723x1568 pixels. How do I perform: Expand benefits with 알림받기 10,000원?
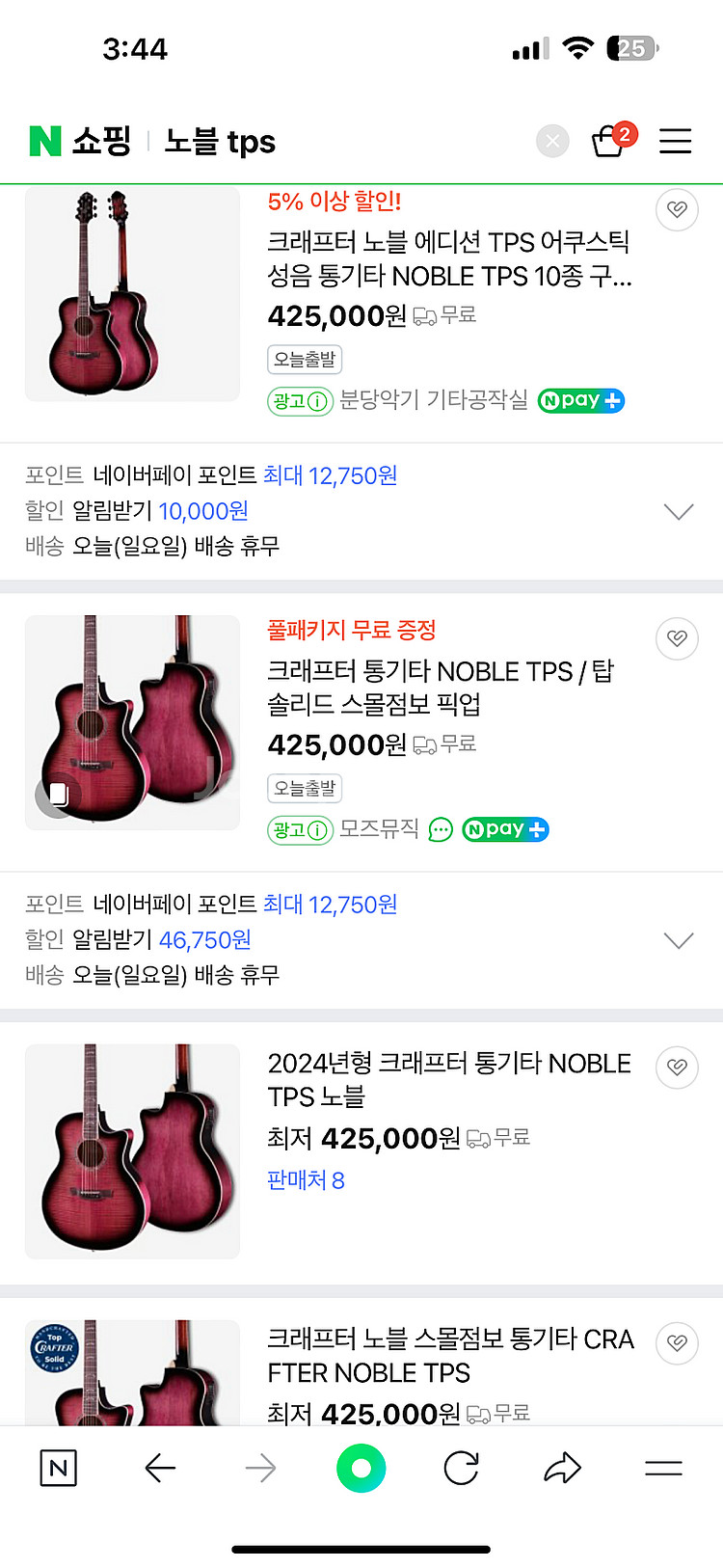679,511
